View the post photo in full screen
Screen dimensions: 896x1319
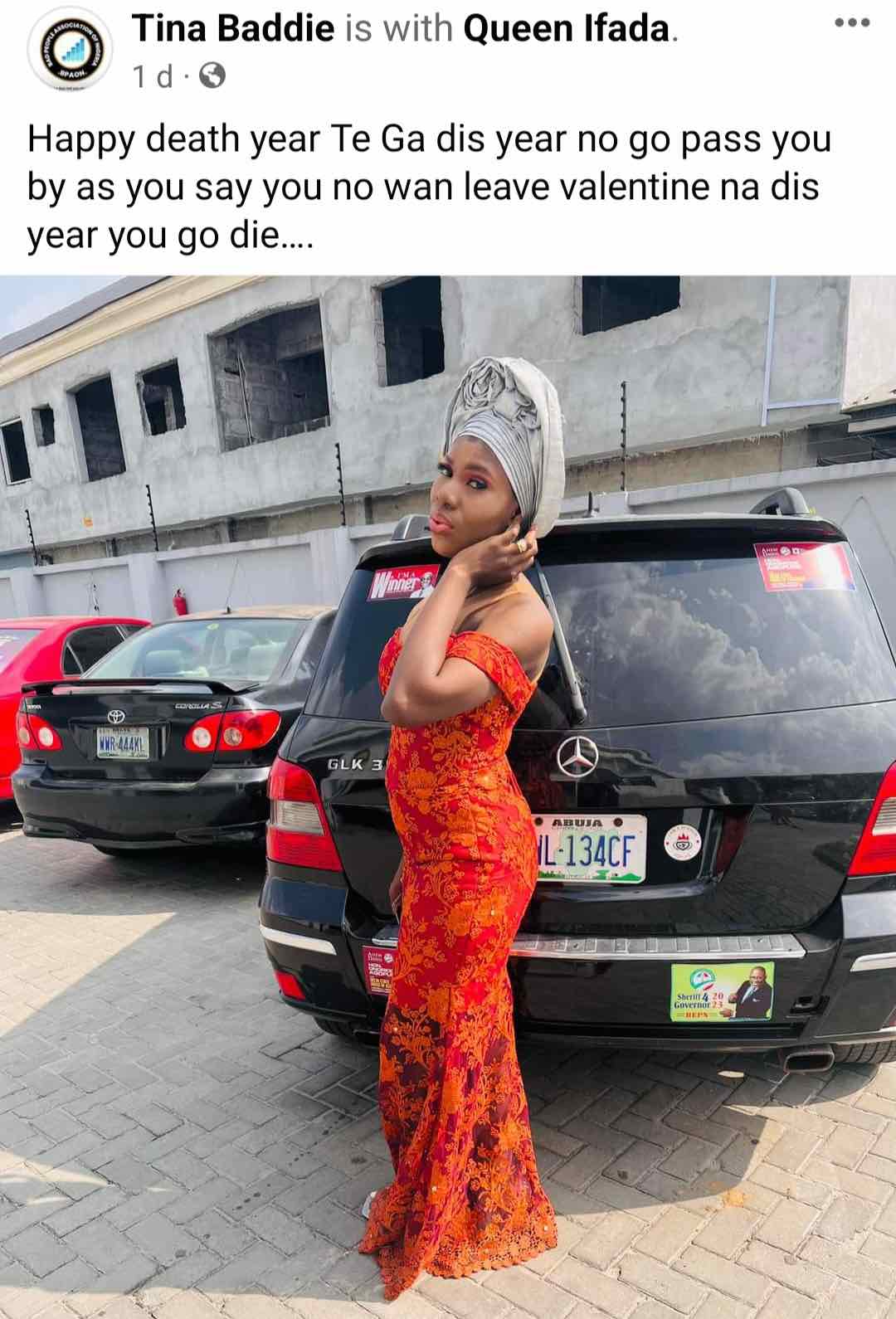tap(448, 796)
